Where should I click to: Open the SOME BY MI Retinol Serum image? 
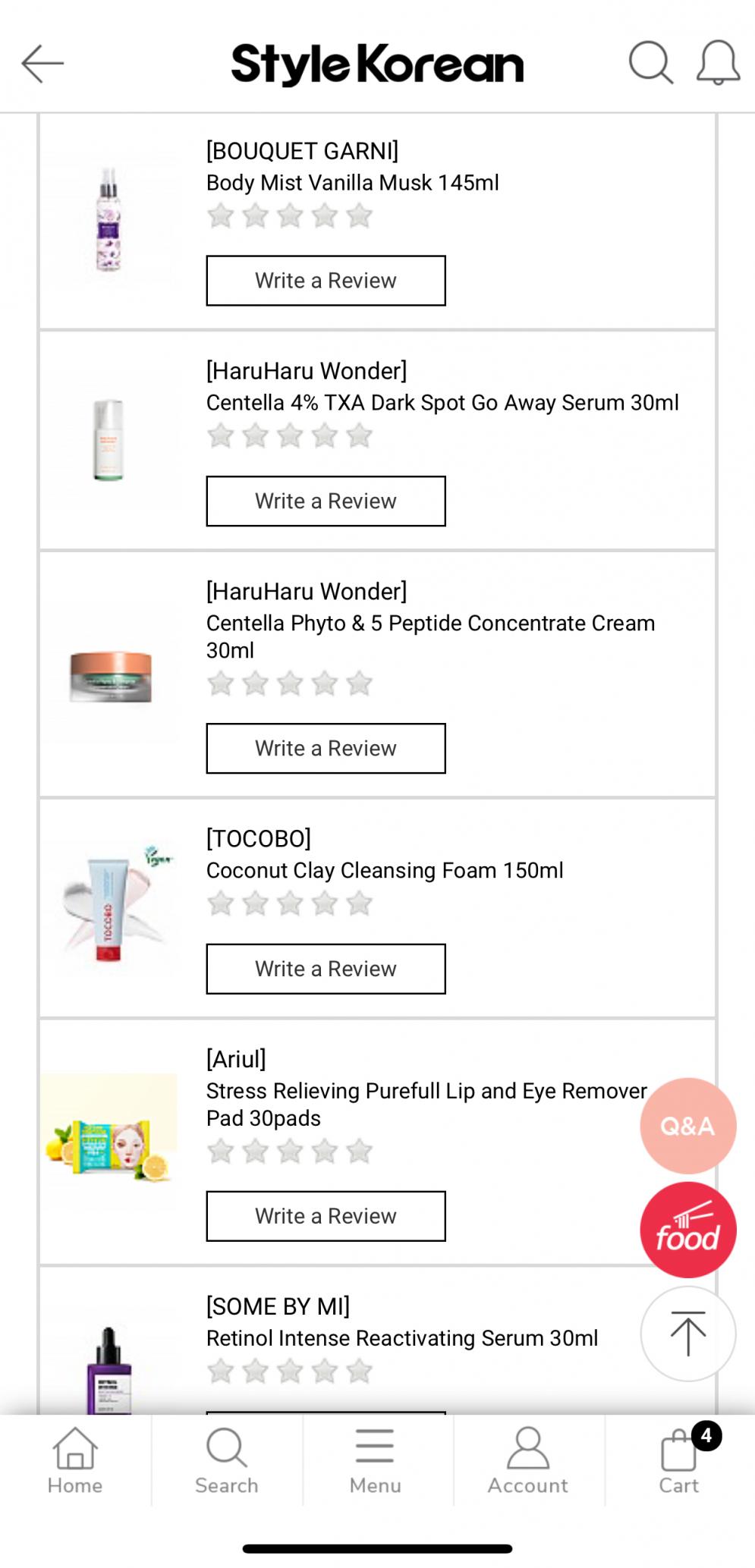pos(109,1369)
